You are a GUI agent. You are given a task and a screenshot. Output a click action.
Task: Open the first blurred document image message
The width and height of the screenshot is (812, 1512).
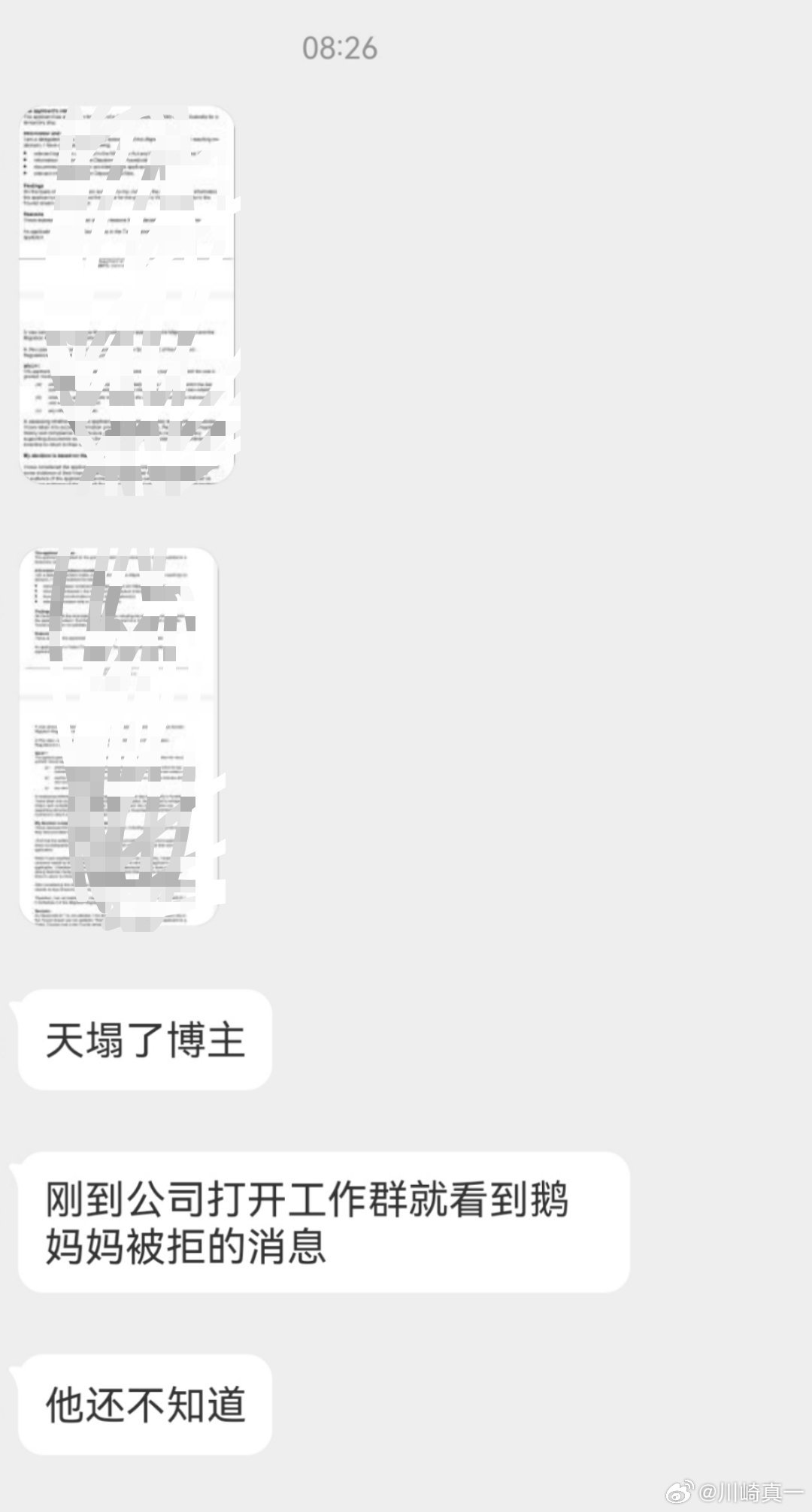[126, 295]
